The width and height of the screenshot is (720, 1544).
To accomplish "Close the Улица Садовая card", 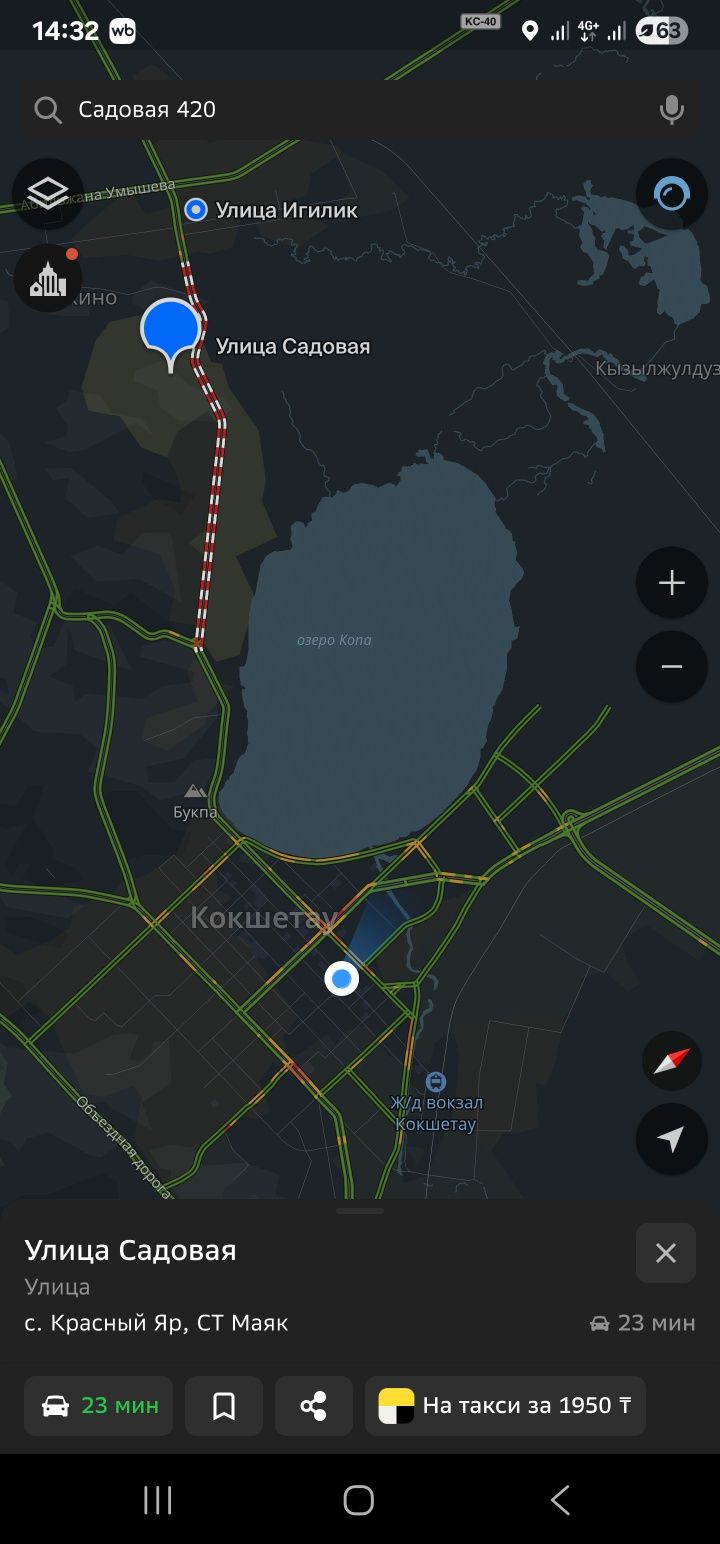I will (665, 1253).
